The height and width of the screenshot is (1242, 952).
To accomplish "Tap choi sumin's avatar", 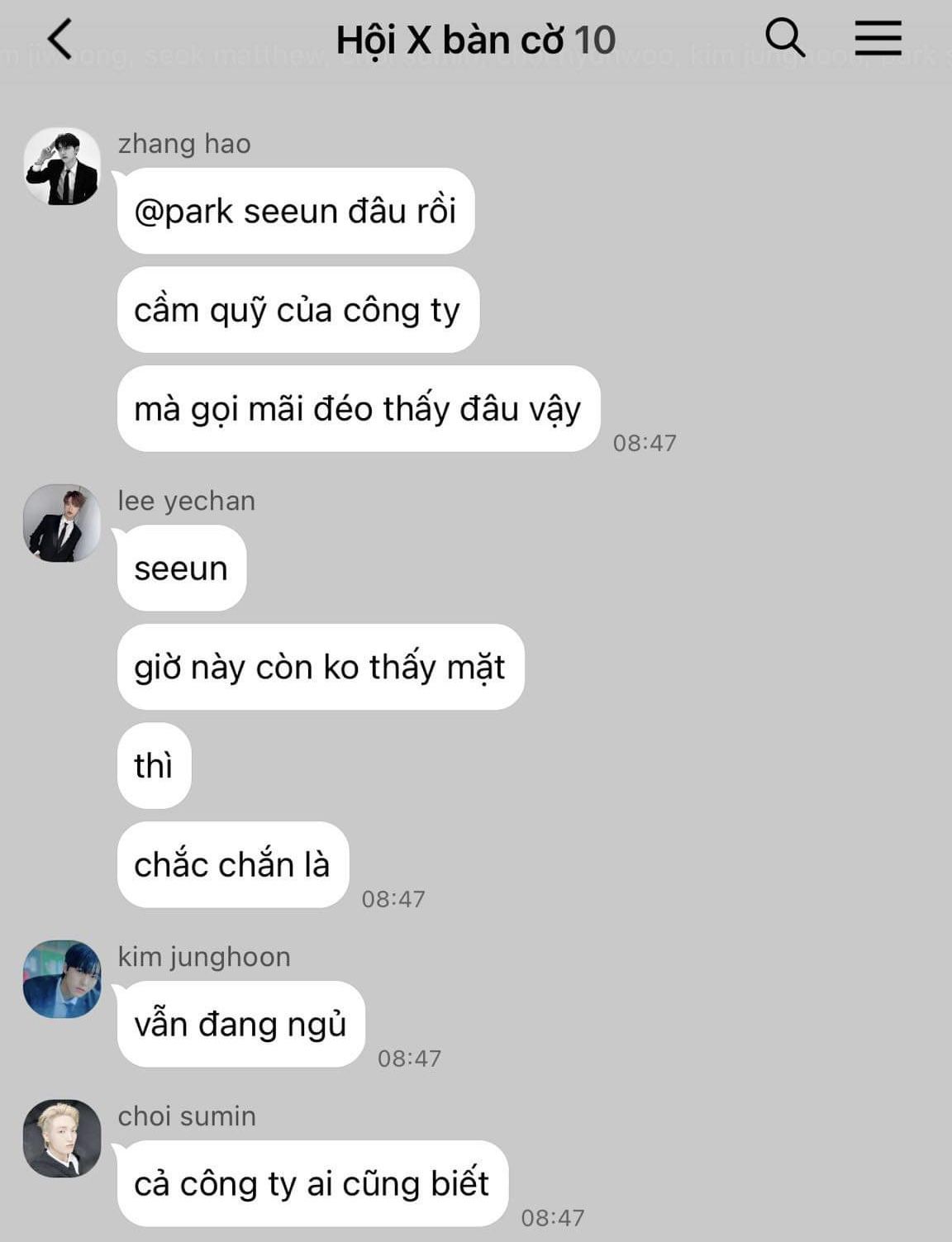I will 62,1138.
